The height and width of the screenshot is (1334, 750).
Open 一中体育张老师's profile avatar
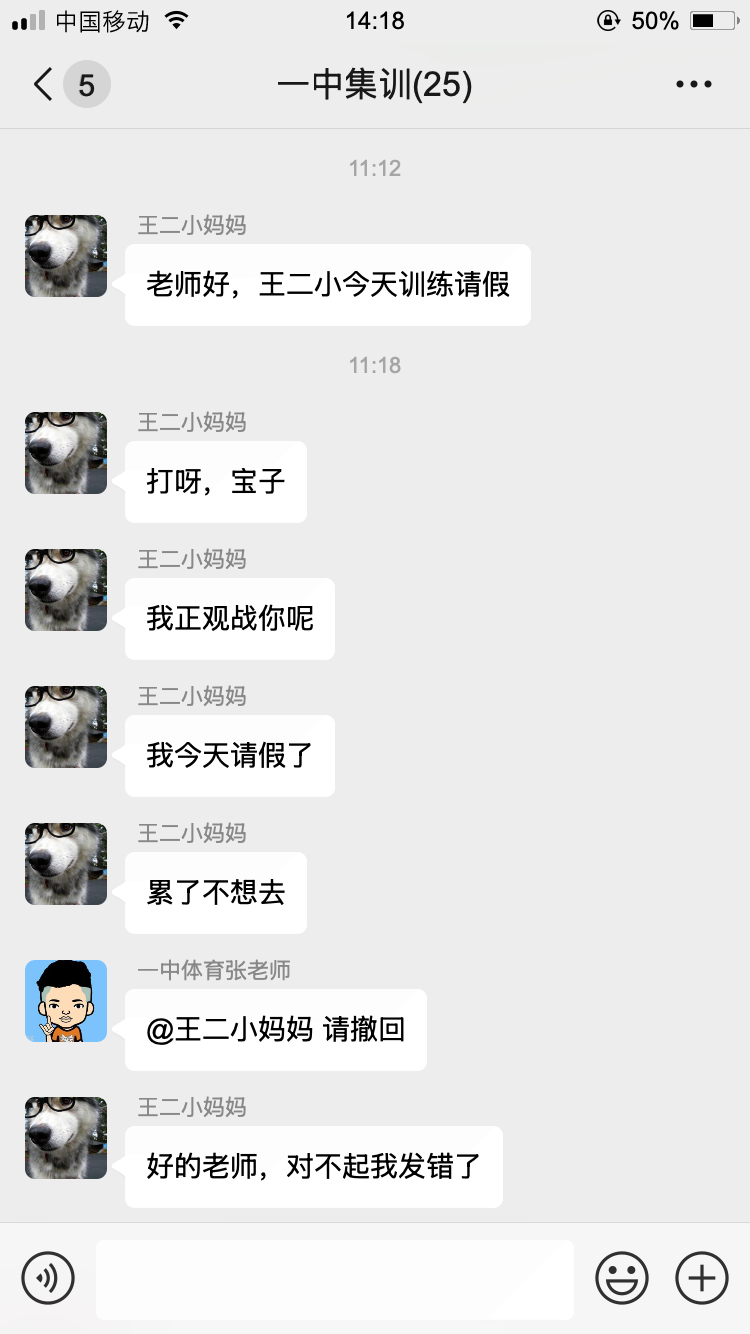coord(66,1001)
